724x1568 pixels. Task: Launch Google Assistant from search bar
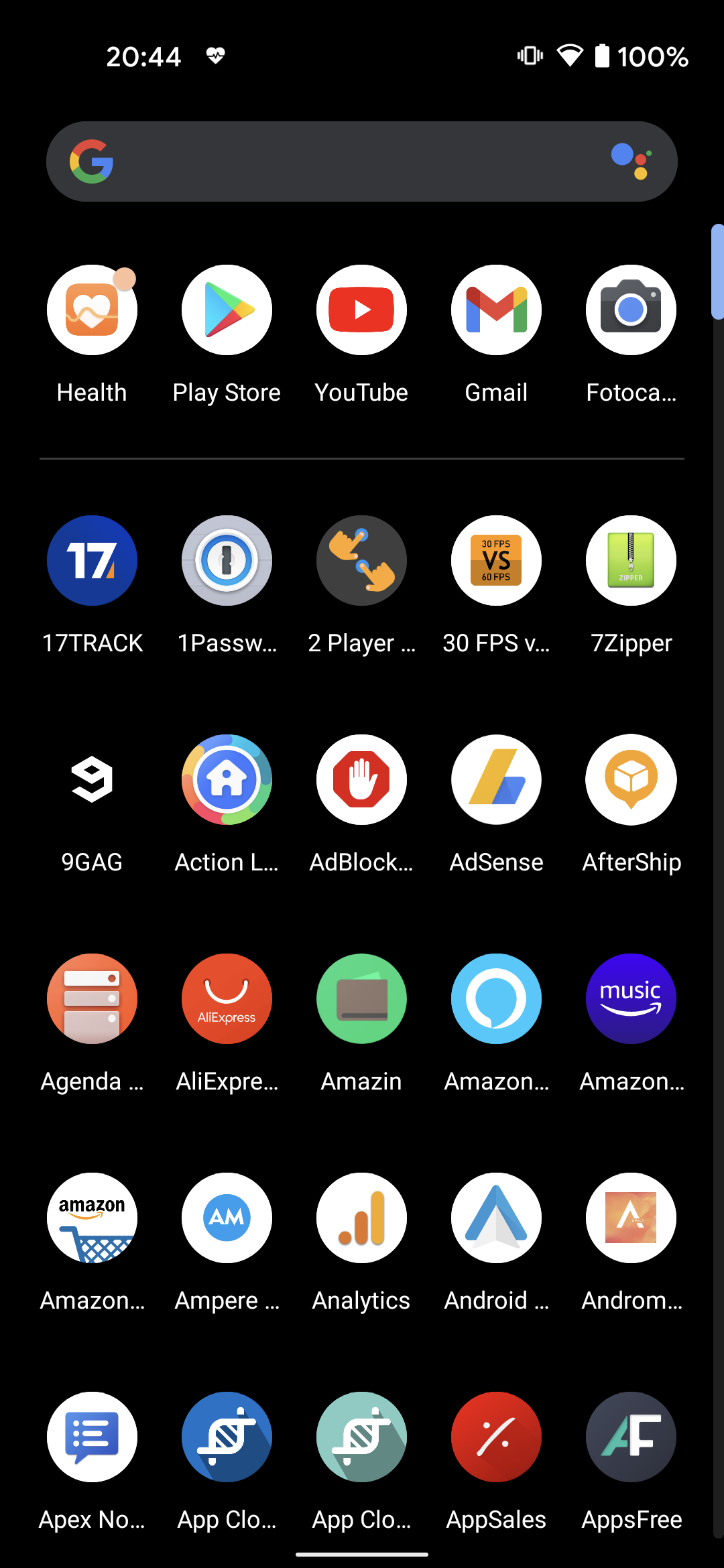pos(631,161)
